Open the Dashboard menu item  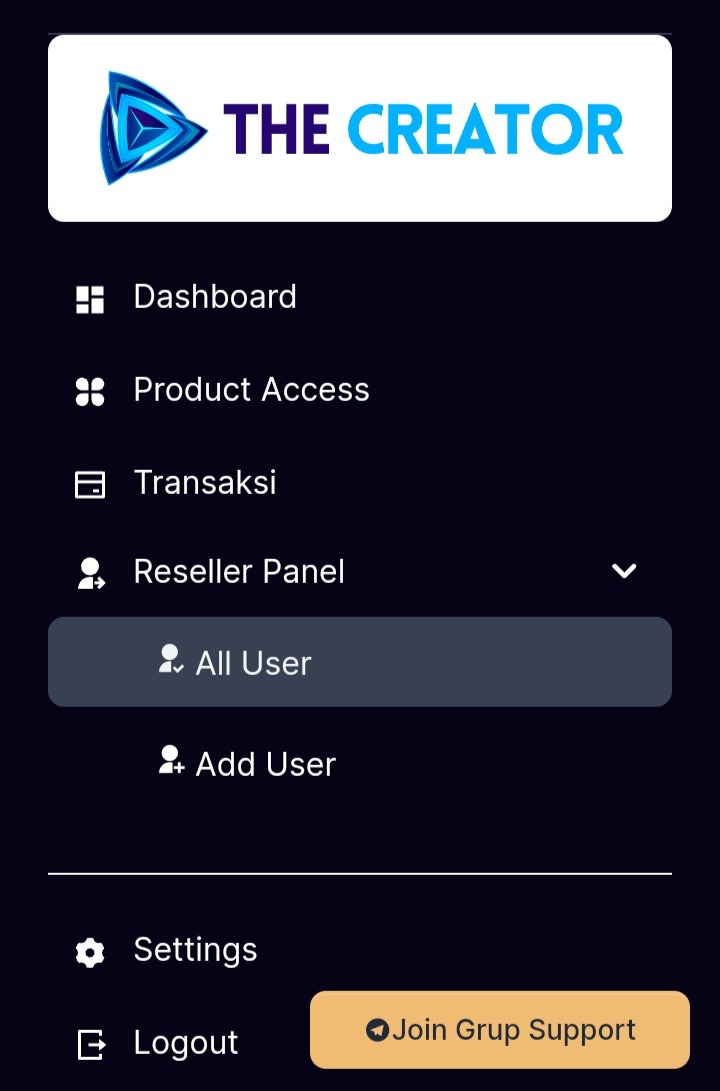coord(214,297)
